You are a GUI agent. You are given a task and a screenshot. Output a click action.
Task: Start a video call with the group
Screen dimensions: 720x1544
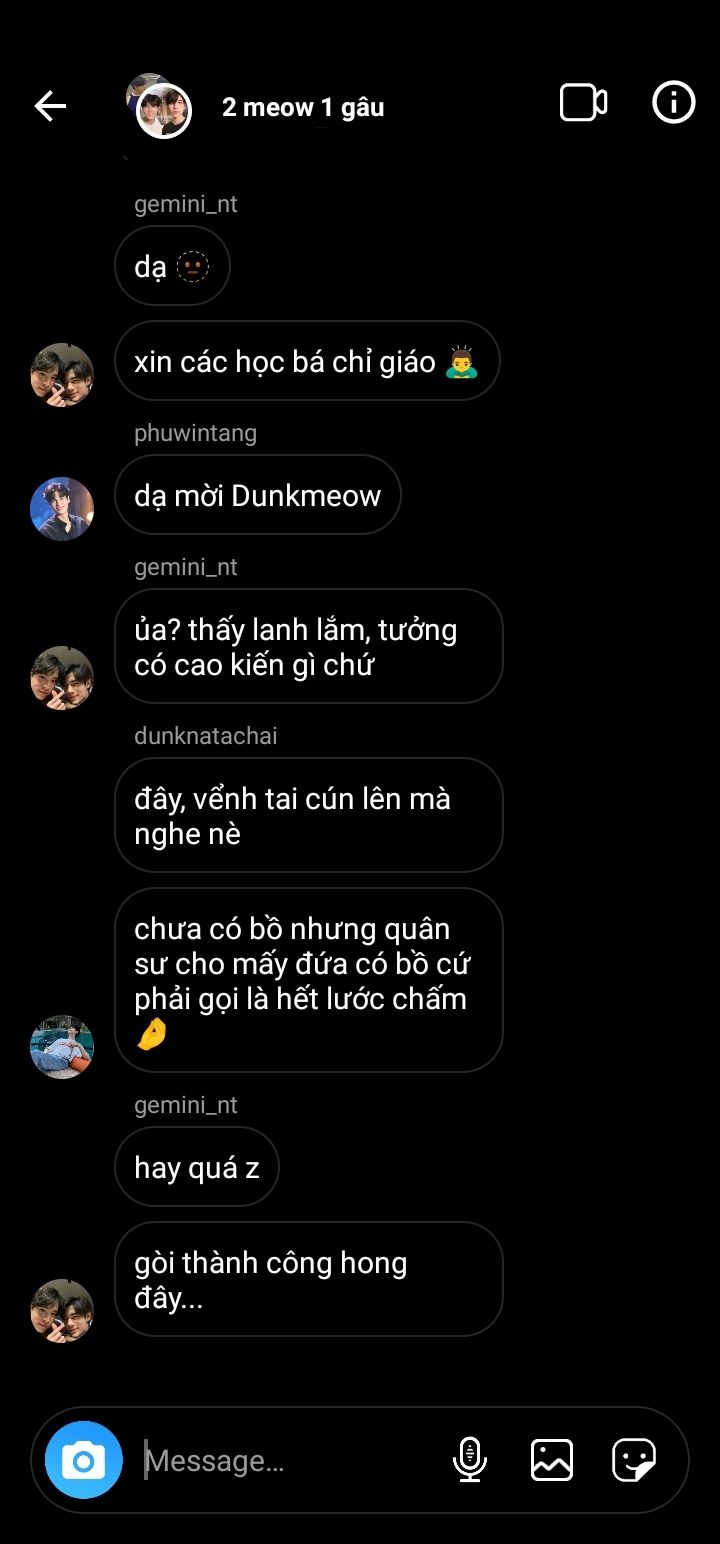point(583,103)
